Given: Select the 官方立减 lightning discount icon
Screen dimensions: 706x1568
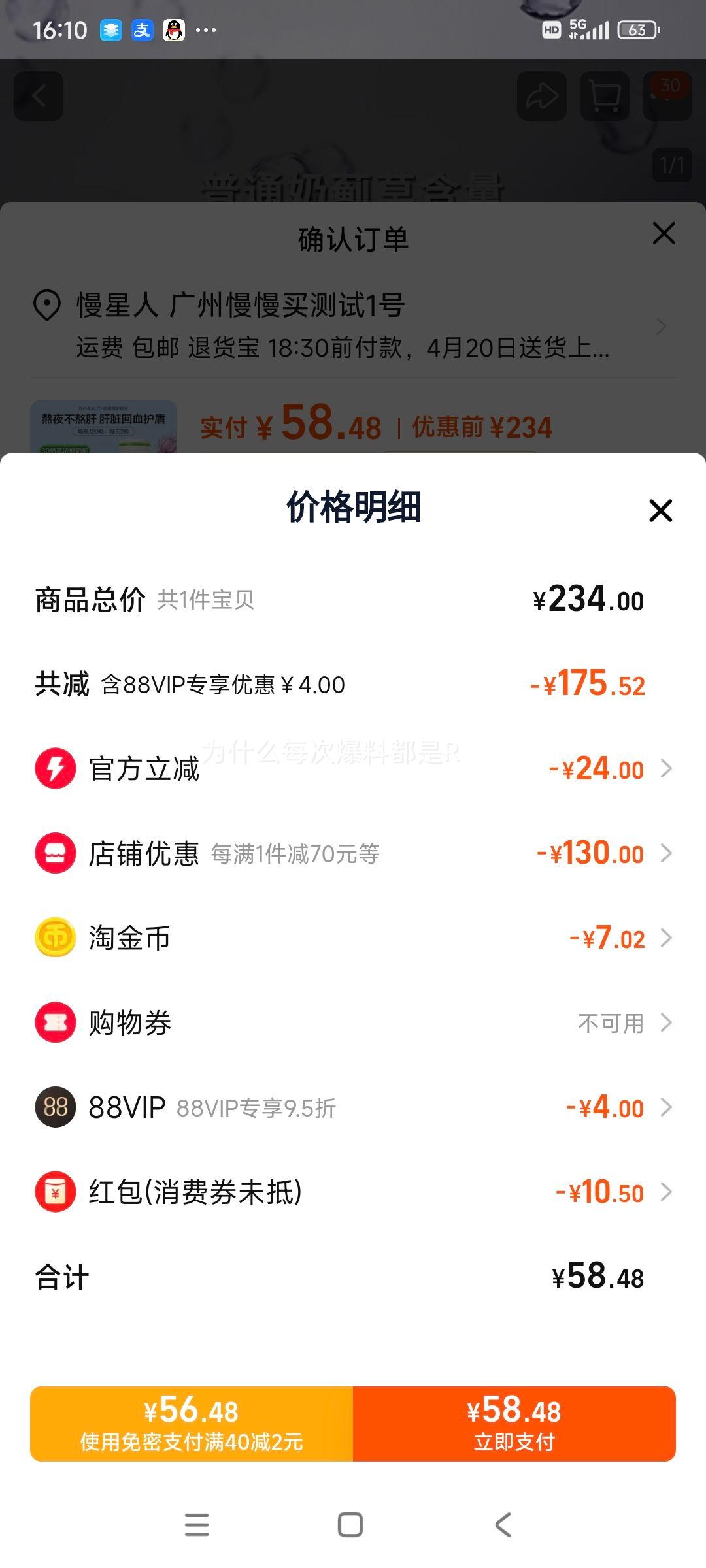Looking at the screenshot, I should [x=55, y=770].
